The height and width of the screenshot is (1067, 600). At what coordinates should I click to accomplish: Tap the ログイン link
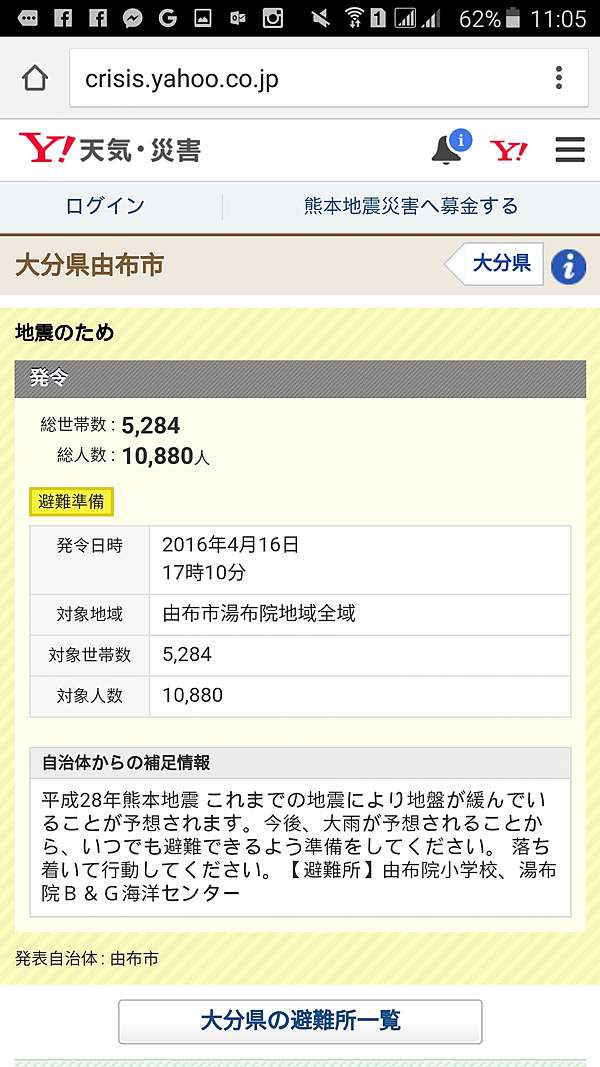[x=105, y=206]
